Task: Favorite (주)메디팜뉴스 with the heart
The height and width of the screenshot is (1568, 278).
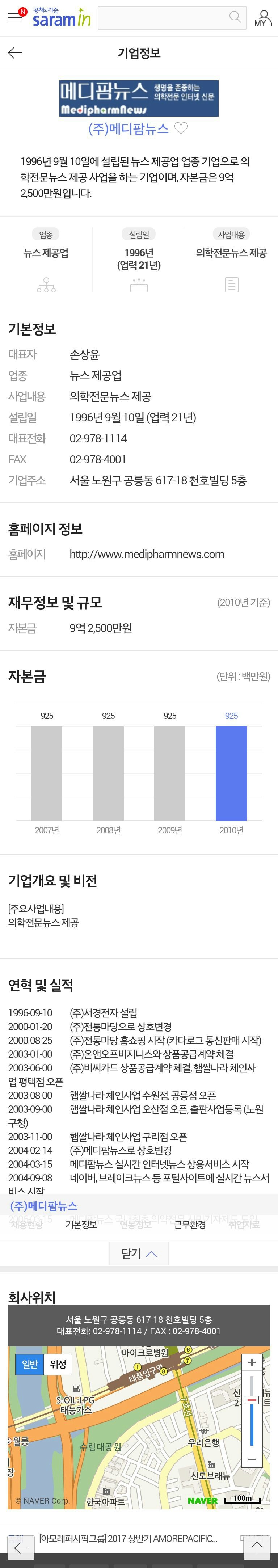Action: (181, 128)
